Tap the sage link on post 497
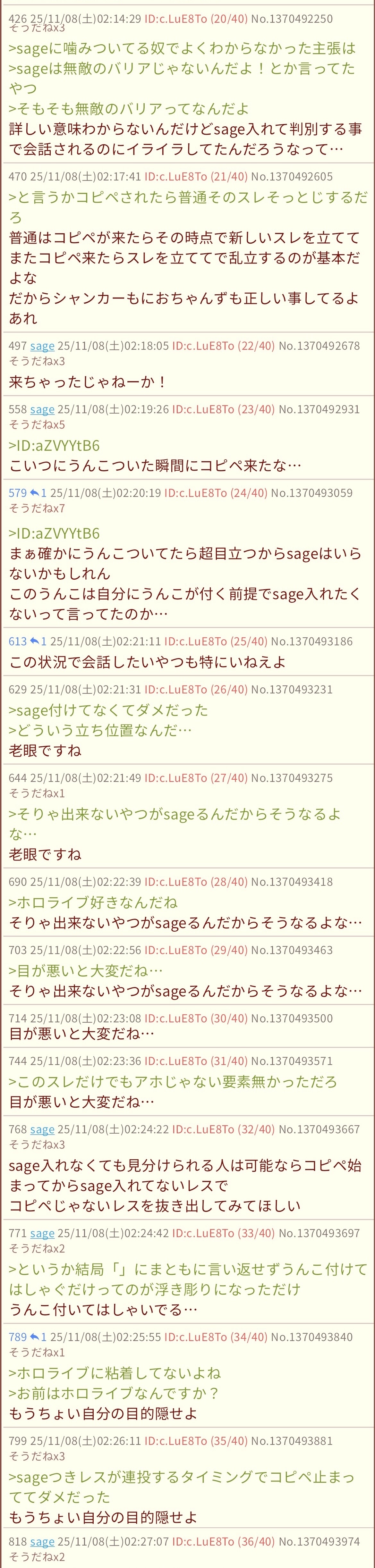Image resolution: width=375 pixels, height=1568 pixels. (42, 346)
